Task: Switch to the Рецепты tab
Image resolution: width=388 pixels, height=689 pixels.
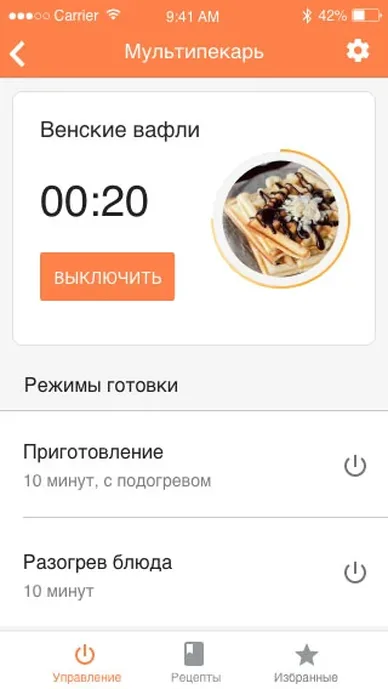Action: pos(195,663)
